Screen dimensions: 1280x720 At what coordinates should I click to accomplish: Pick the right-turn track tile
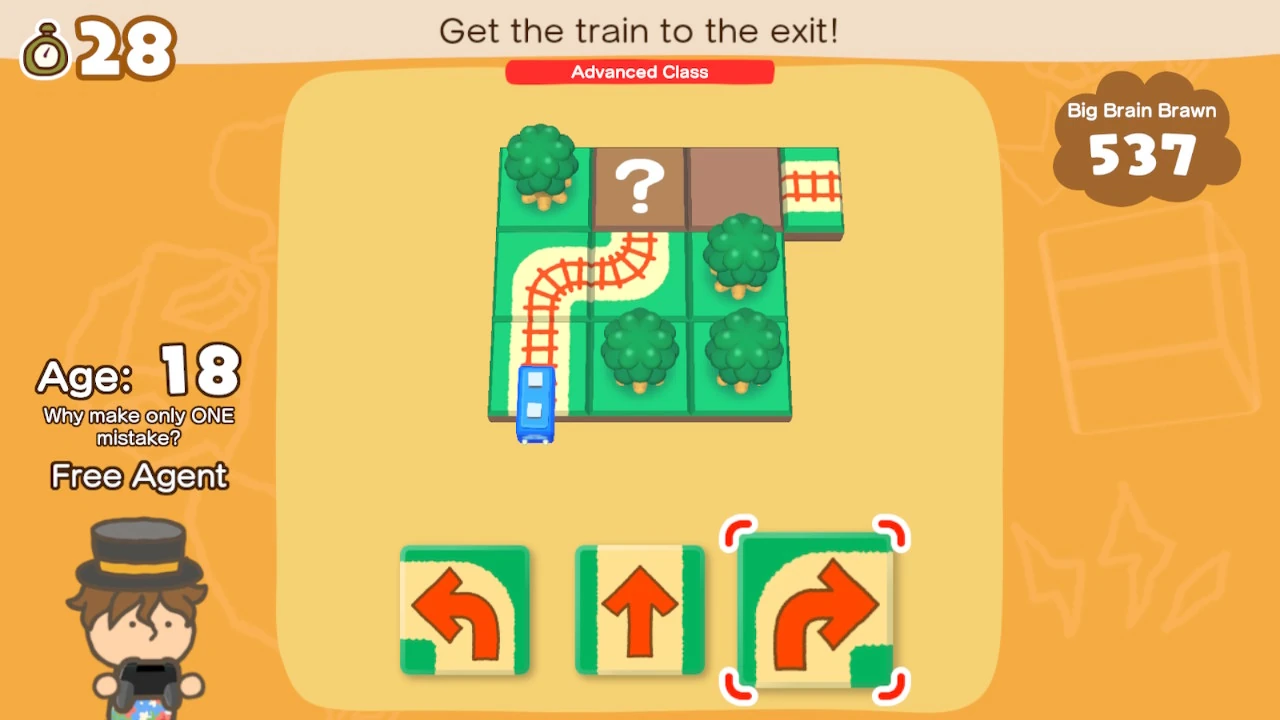tap(815, 610)
